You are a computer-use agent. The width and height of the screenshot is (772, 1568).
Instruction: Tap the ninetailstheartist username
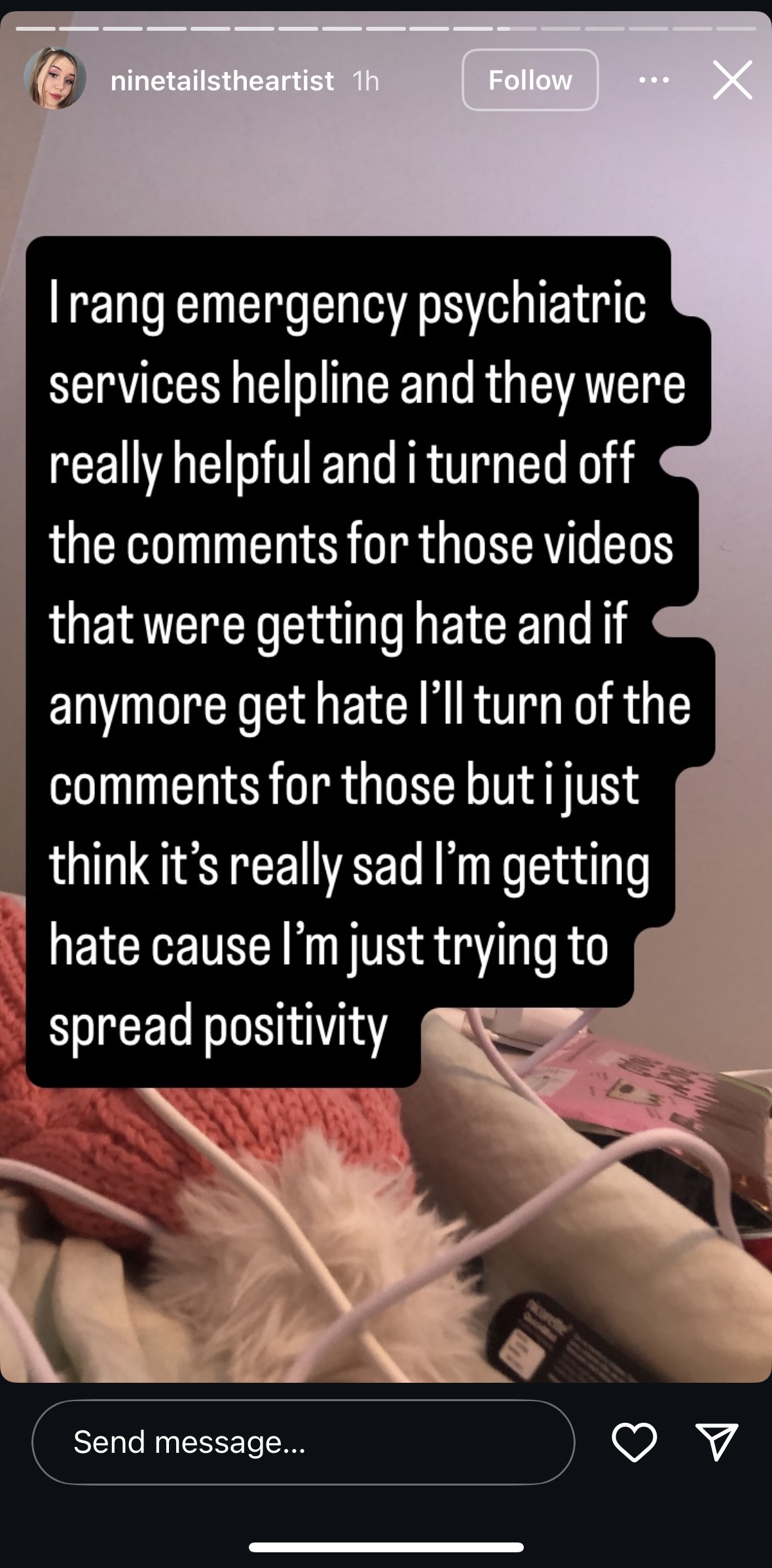coord(222,80)
